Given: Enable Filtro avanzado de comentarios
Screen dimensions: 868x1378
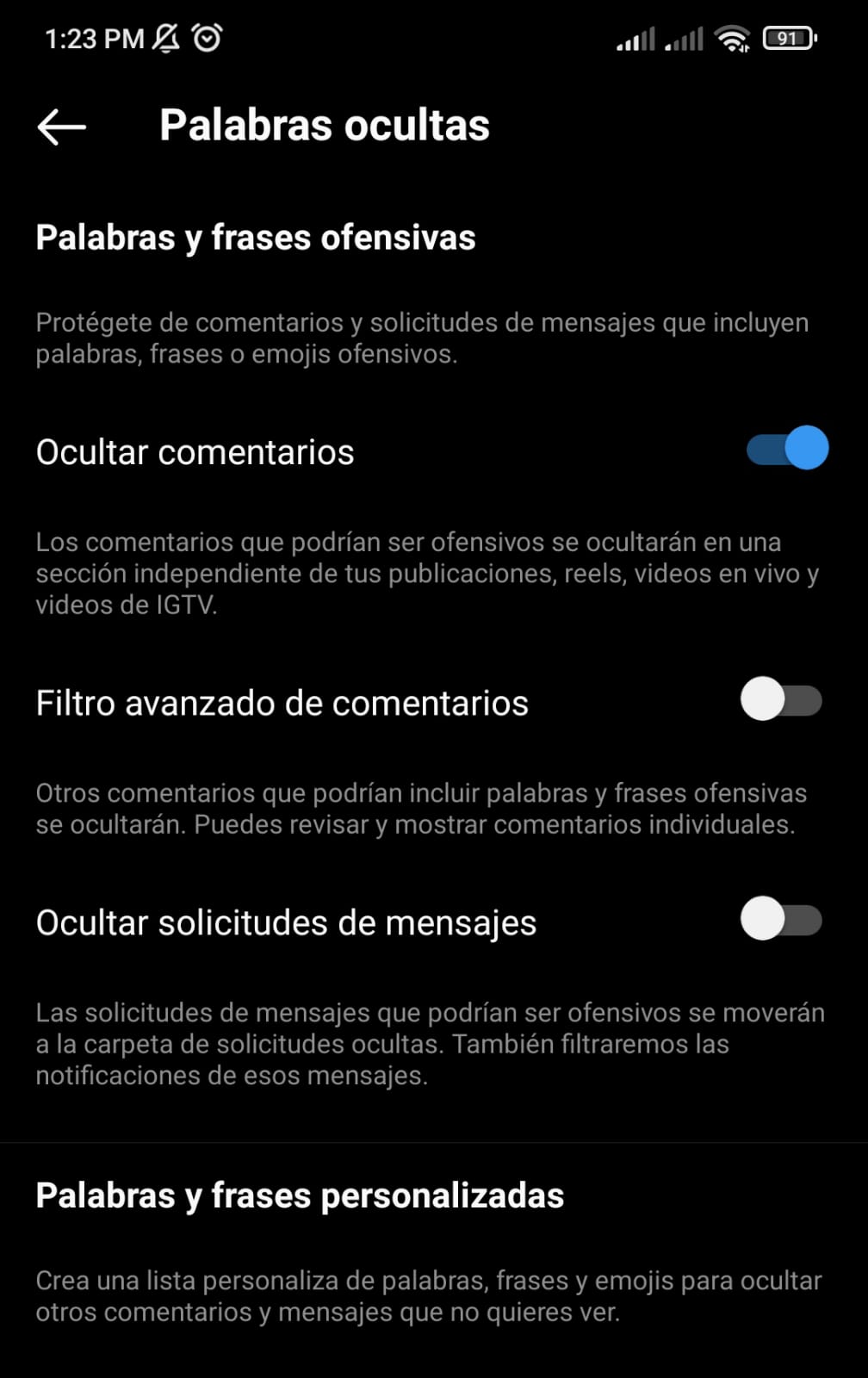Looking at the screenshot, I should tap(781, 700).
